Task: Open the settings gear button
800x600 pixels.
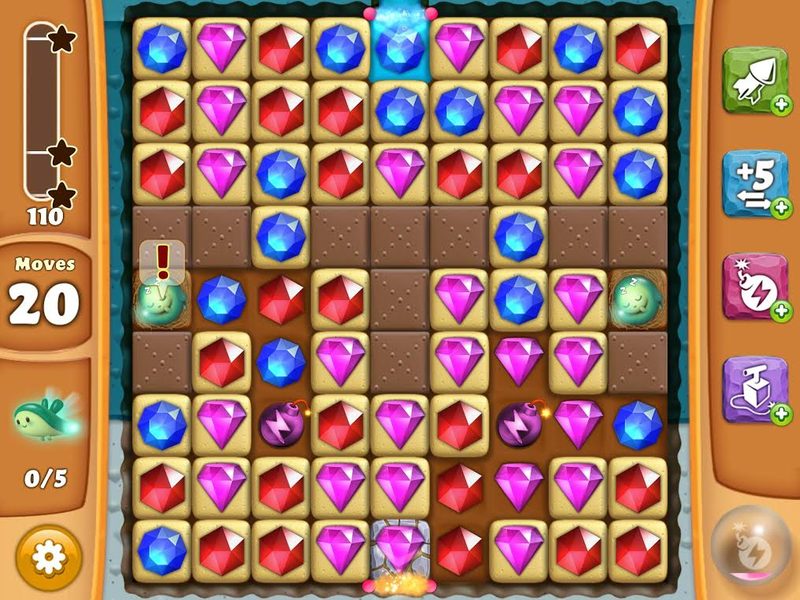Action: [x=49, y=556]
